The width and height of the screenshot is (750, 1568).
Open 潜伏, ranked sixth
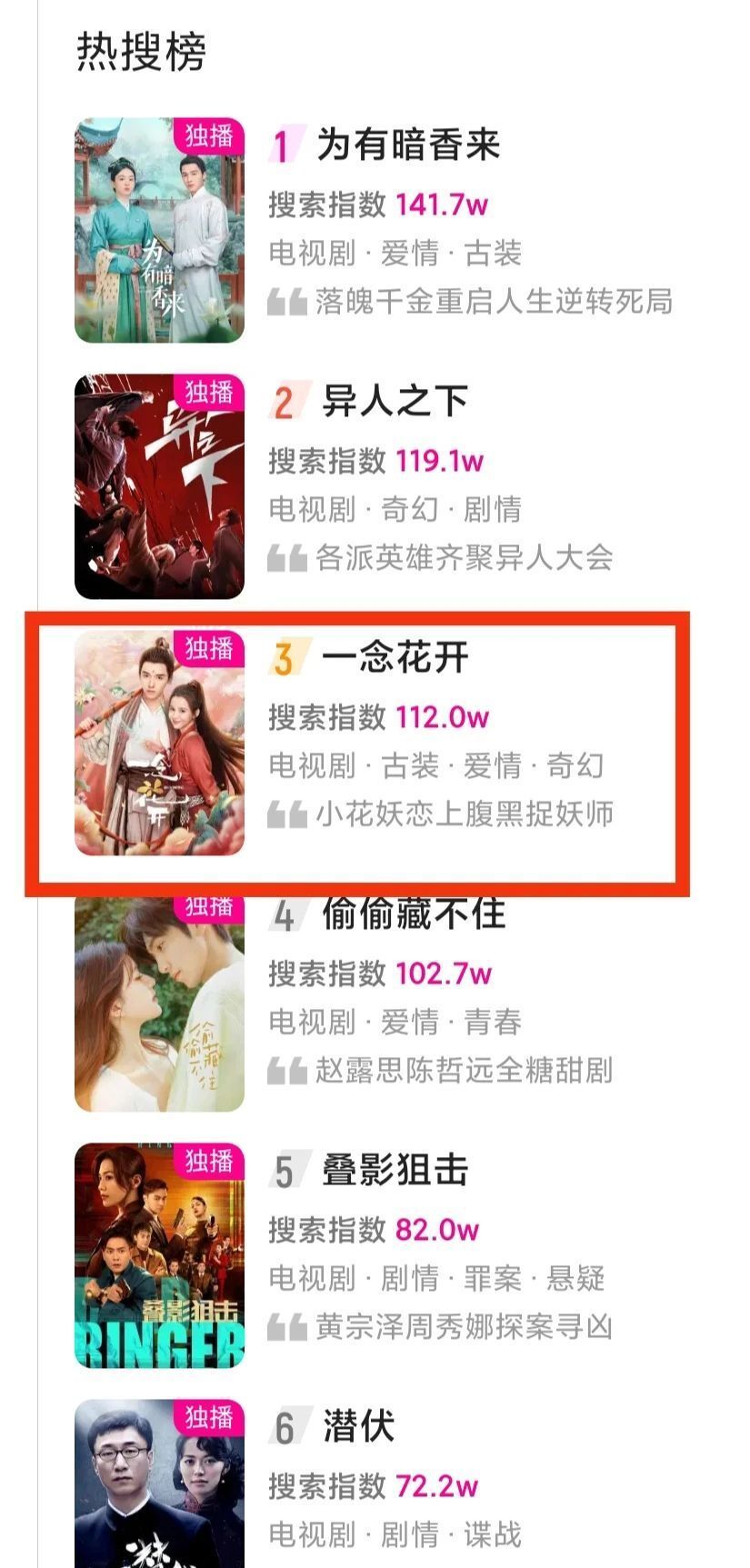[358, 1427]
